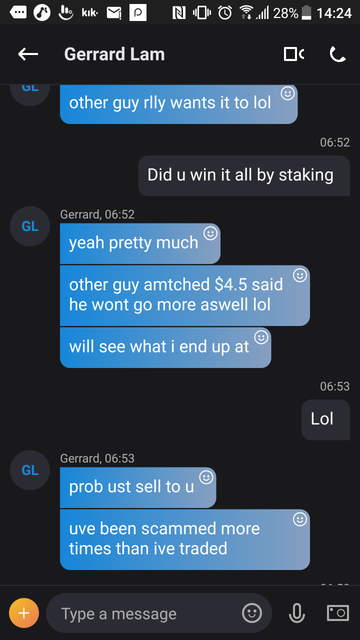This screenshot has height=640, width=360.
Task: Open the camera to send a photo
Action: coord(338,613)
